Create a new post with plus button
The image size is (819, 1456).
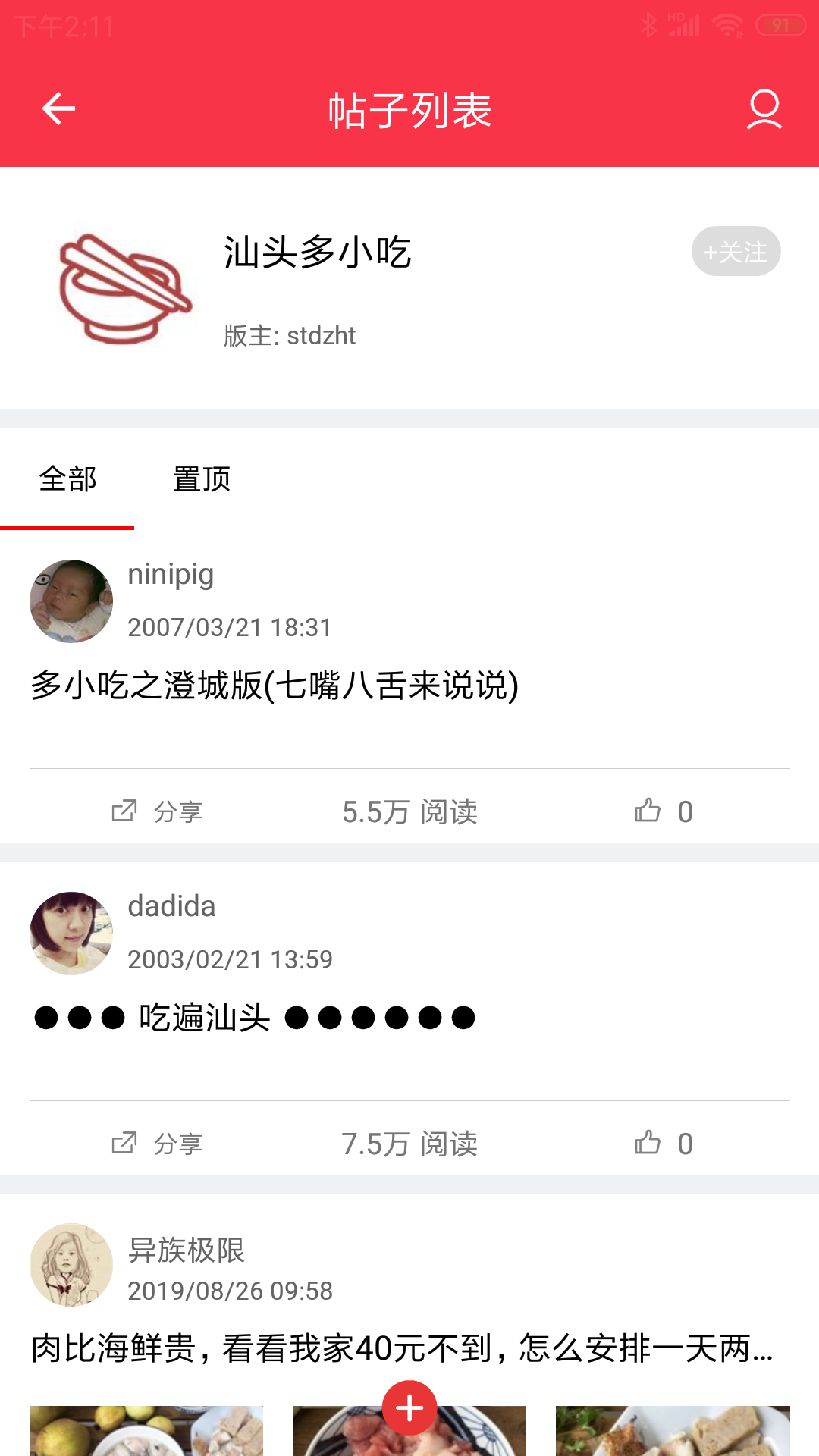409,1408
